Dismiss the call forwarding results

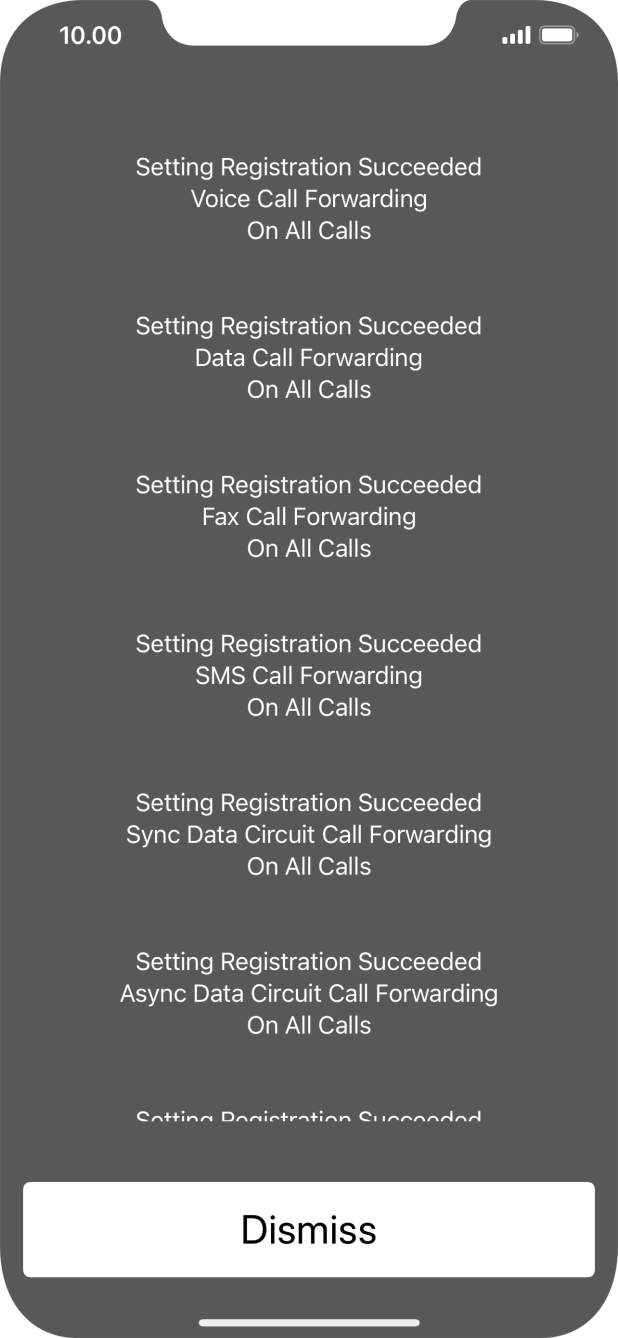308,1229
